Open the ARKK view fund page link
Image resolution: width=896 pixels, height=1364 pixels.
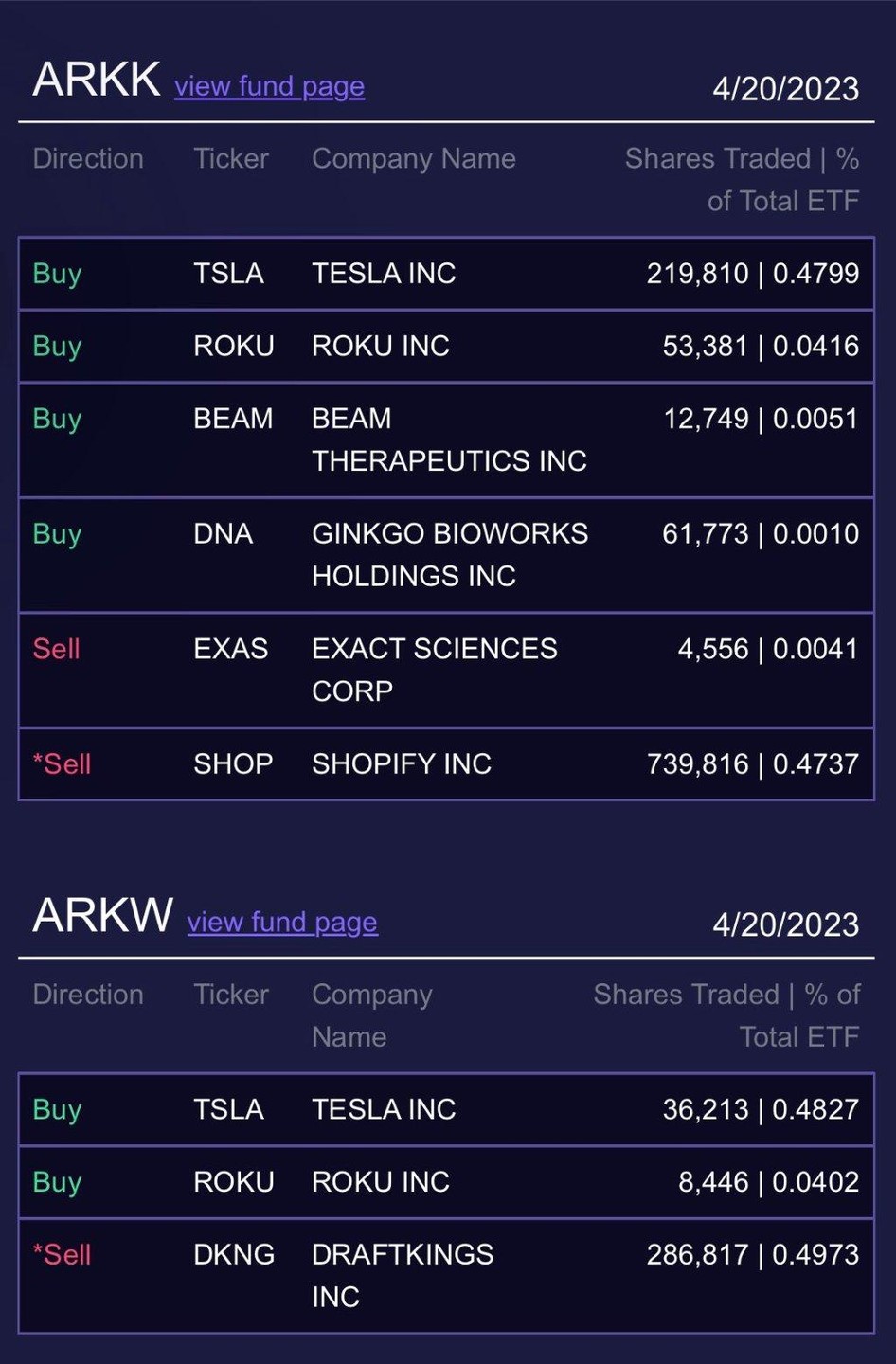tap(269, 86)
